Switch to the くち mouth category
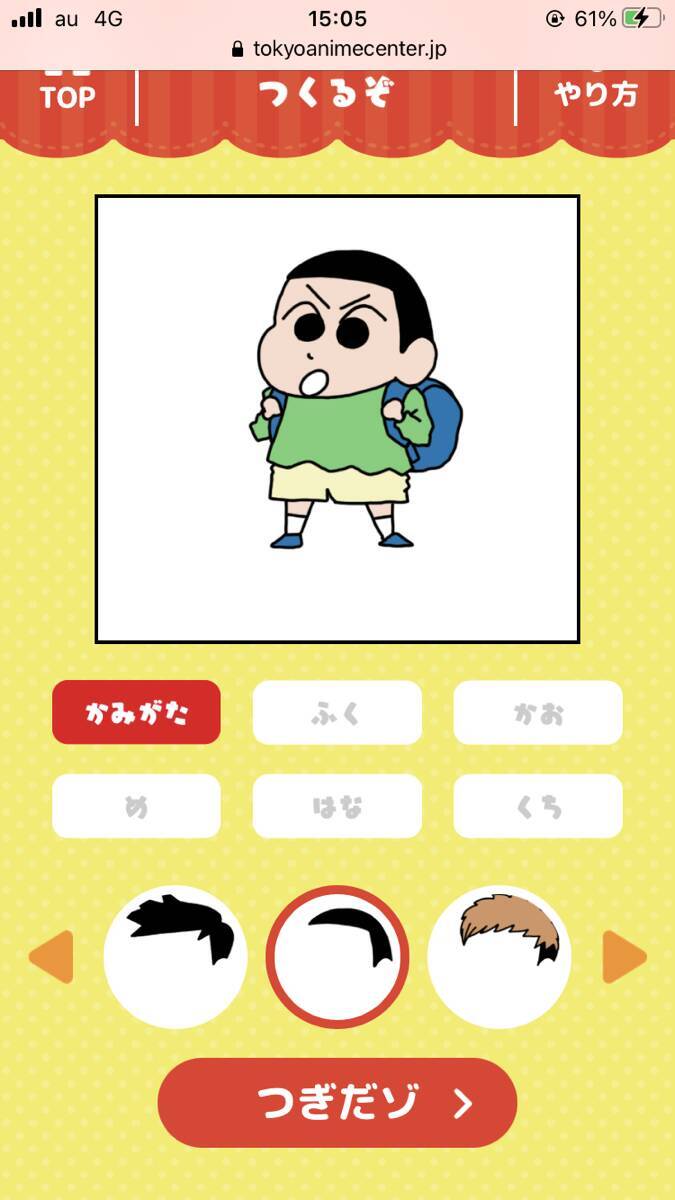 tap(538, 806)
